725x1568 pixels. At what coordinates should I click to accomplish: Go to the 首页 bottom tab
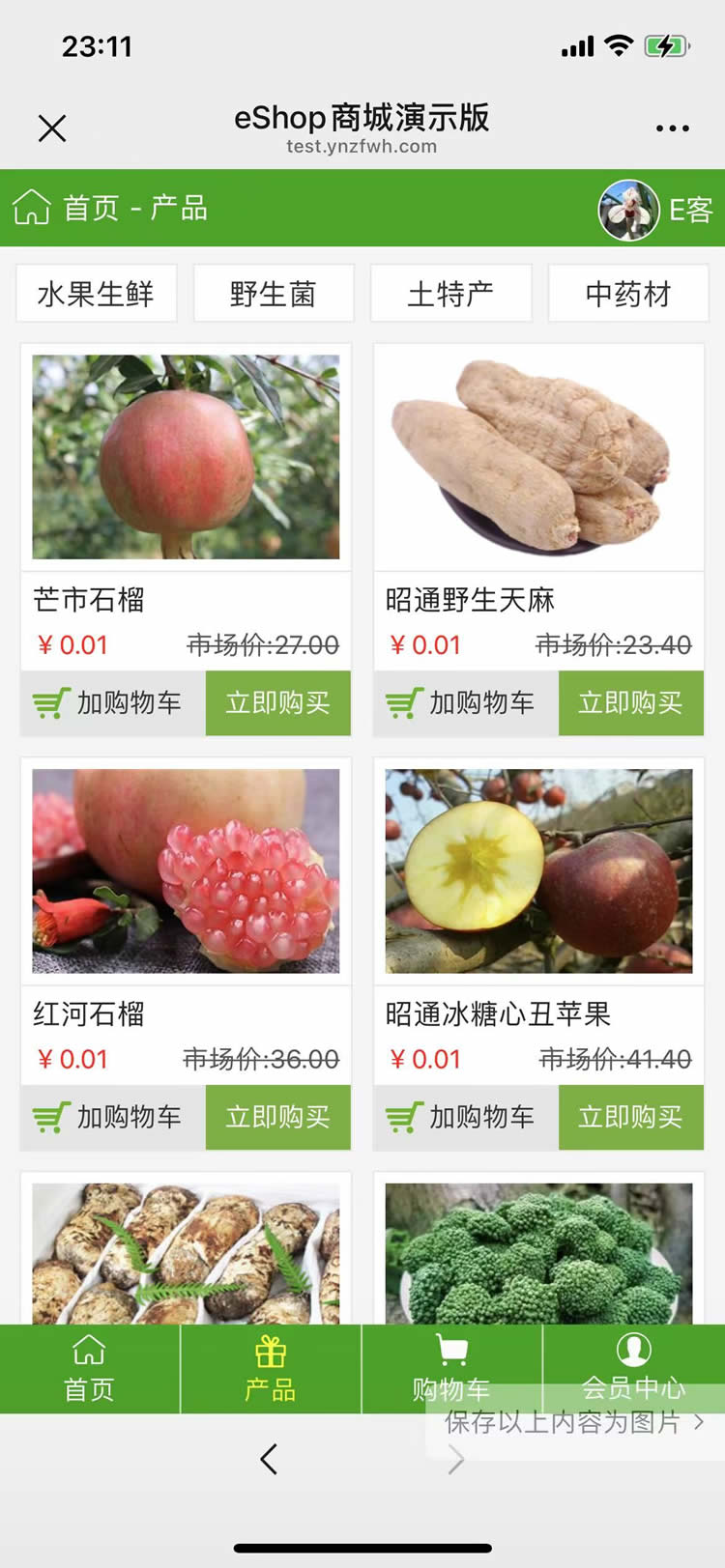89,1368
